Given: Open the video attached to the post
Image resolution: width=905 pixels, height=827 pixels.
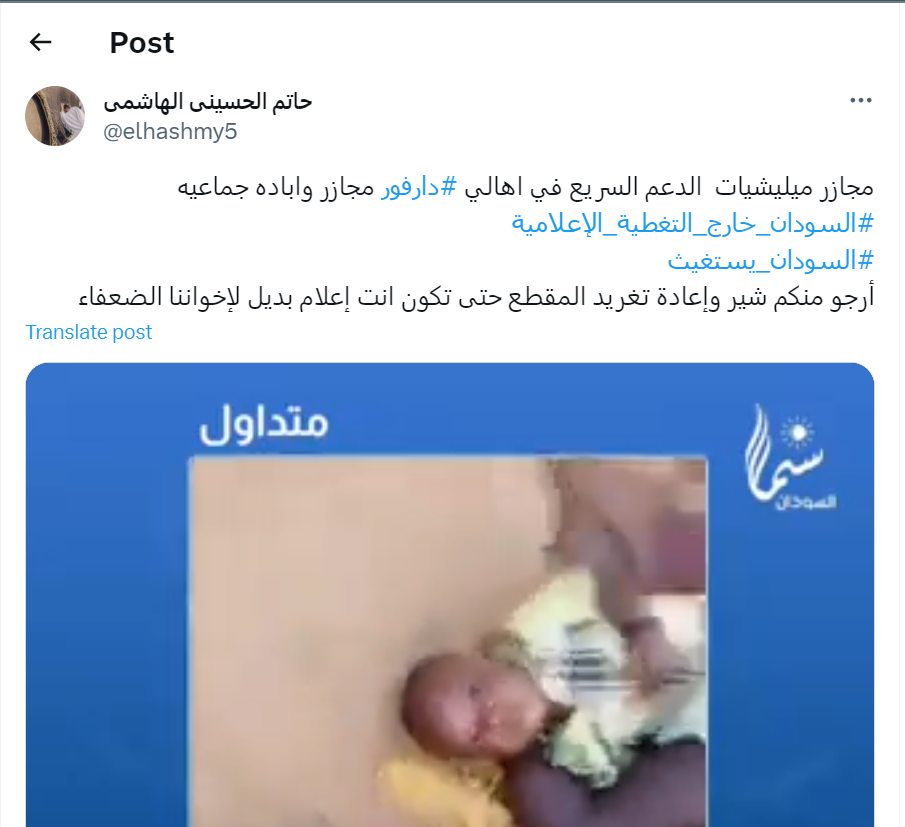Looking at the screenshot, I should click(449, 600).
